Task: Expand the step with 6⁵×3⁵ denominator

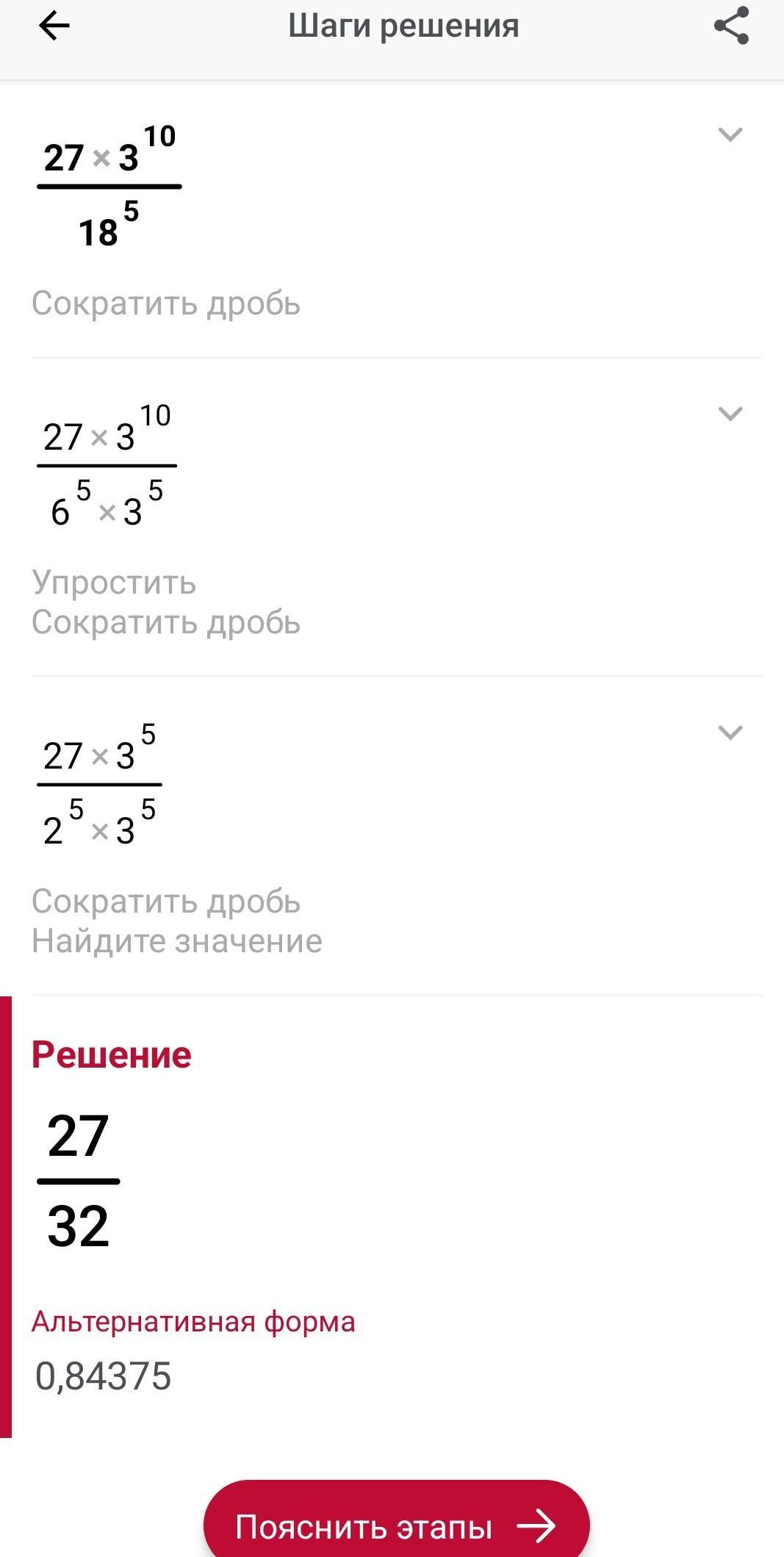Action: (730, 414)
